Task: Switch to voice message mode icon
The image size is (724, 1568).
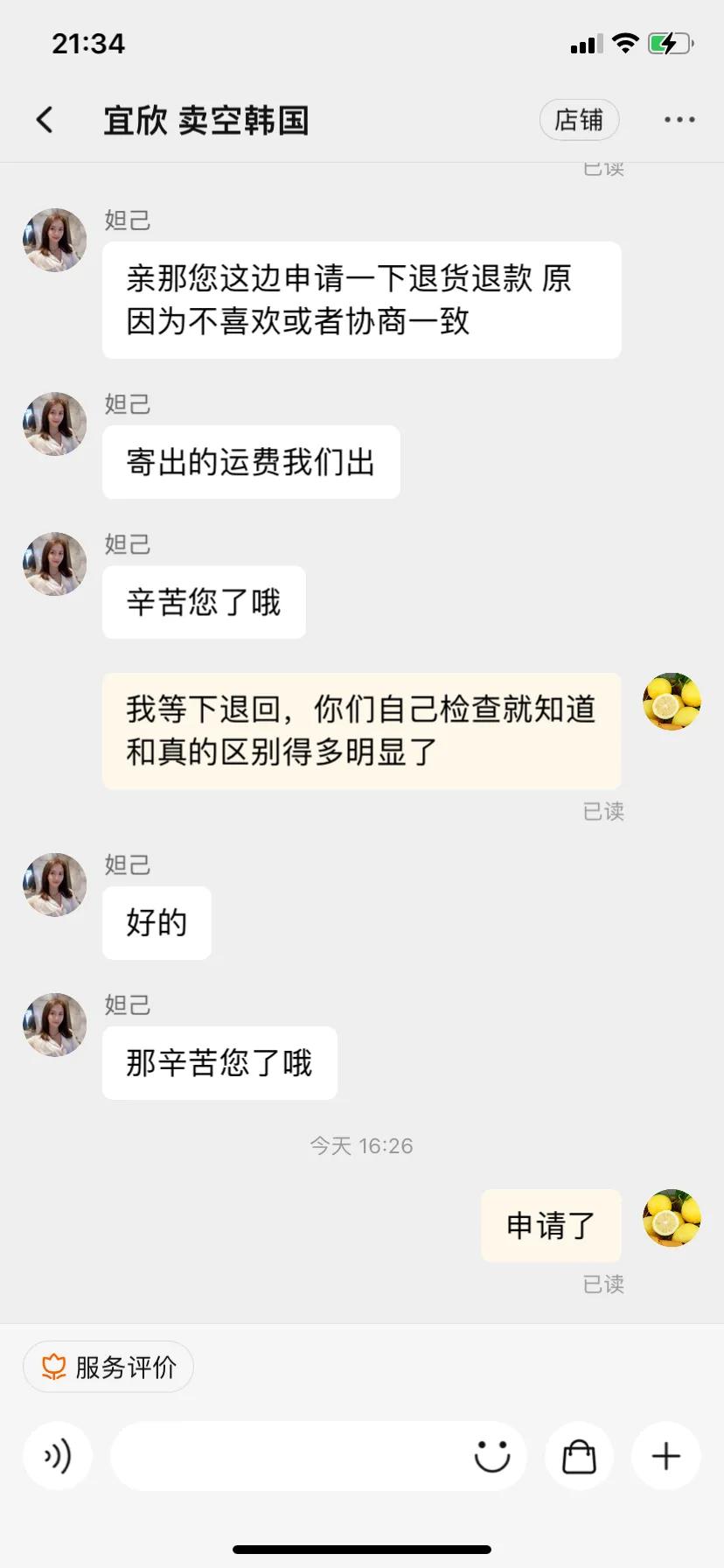Action: (57, 1455)
